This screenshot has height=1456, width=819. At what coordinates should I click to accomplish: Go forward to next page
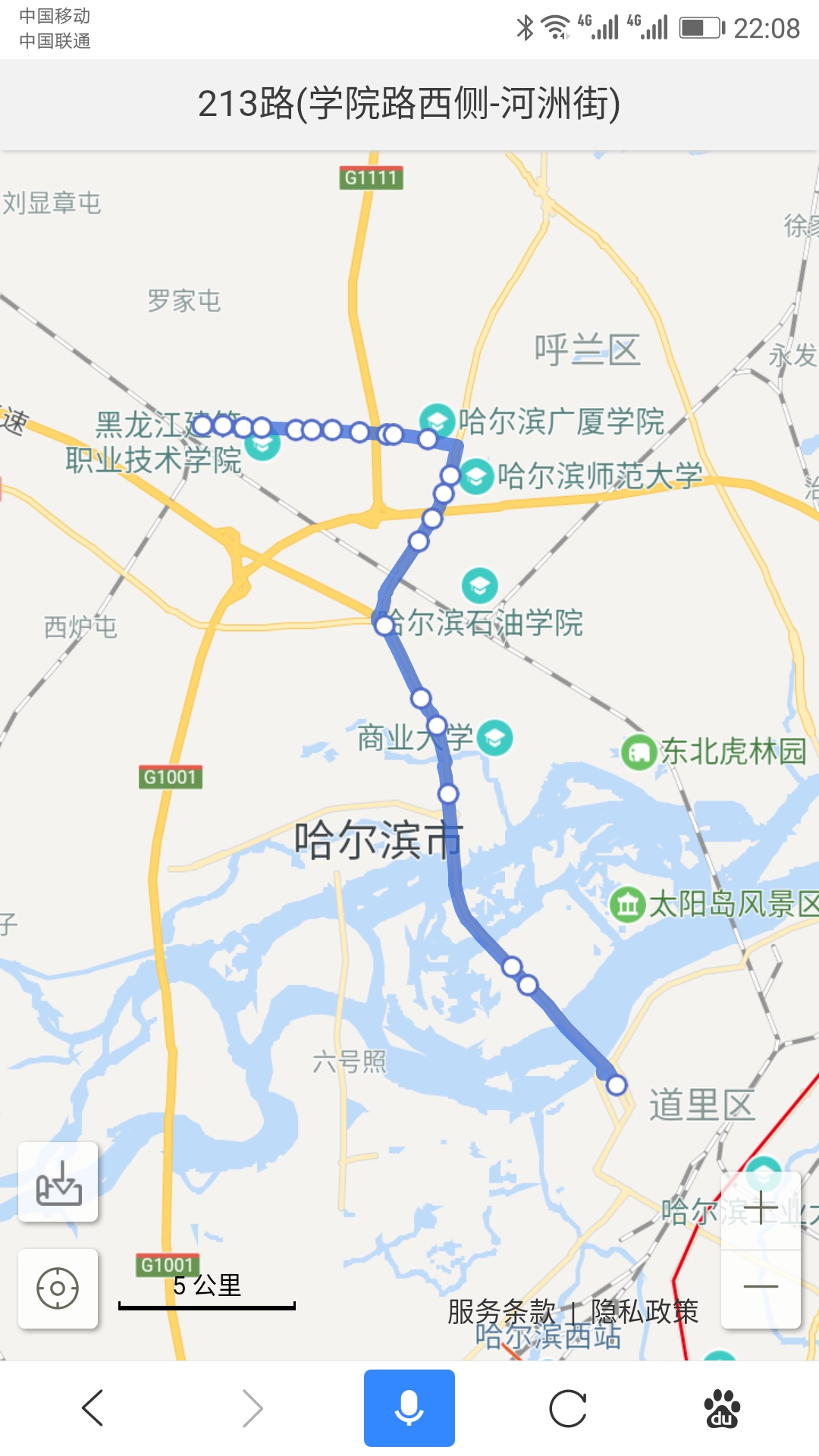pos(252,1409)
